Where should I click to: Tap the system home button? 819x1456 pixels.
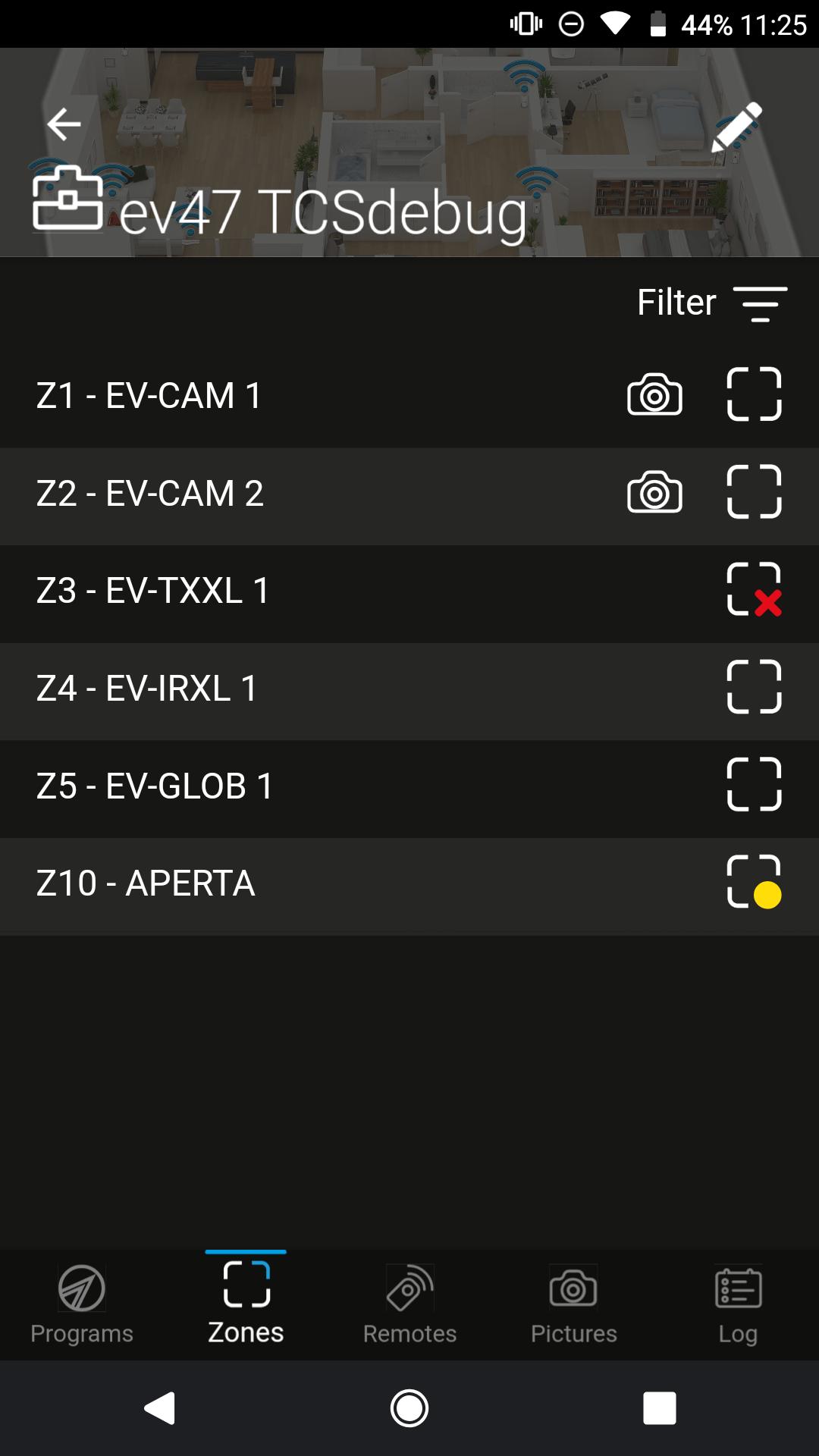point(409,1409)
